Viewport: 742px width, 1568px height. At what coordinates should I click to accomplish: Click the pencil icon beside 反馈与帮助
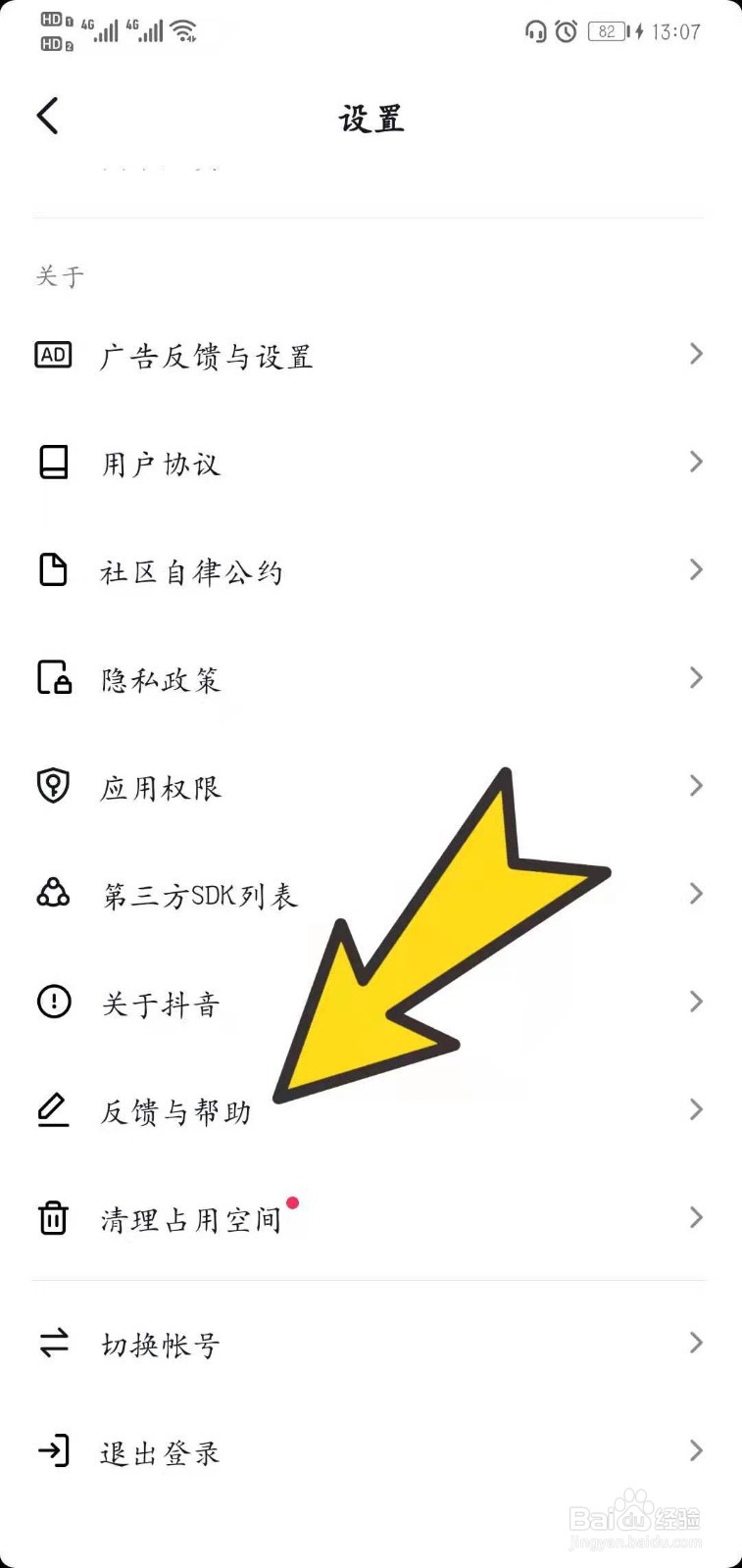pyautogui.click(x=54, y=1109)
